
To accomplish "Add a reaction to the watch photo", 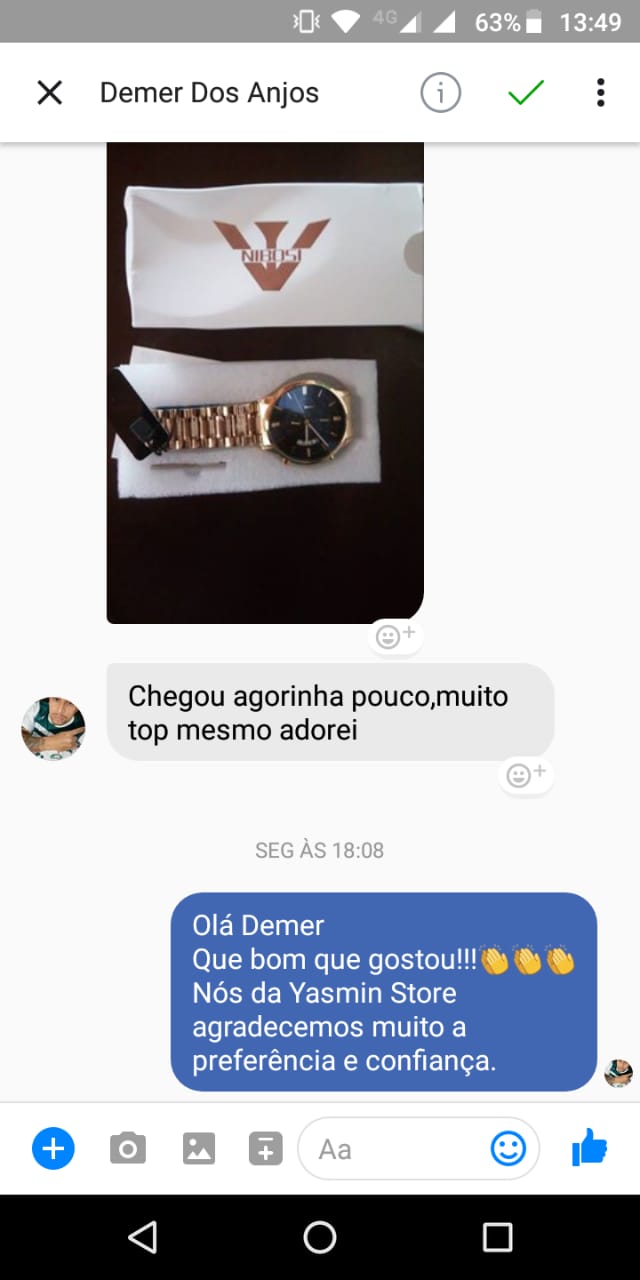I will 395,636.
